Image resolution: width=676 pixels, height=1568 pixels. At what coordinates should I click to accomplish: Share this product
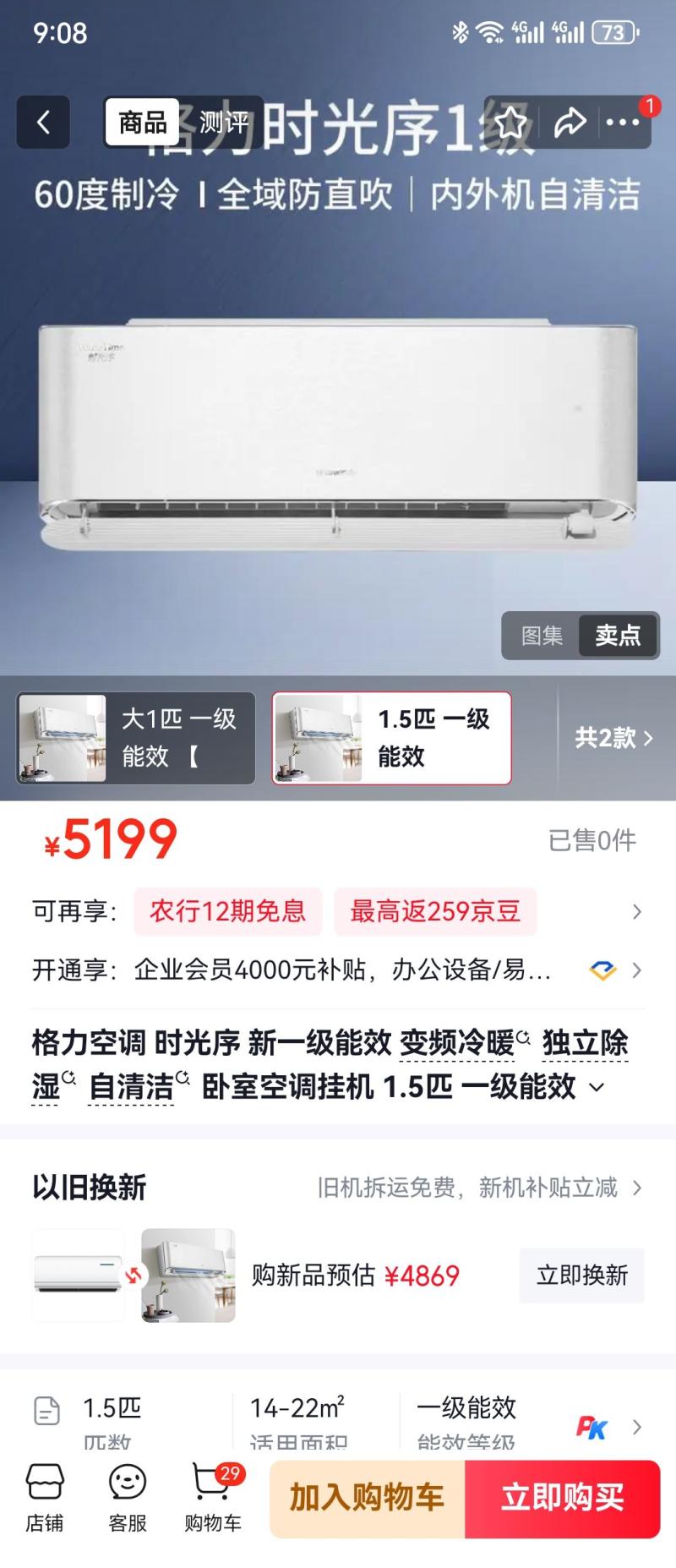570,123
